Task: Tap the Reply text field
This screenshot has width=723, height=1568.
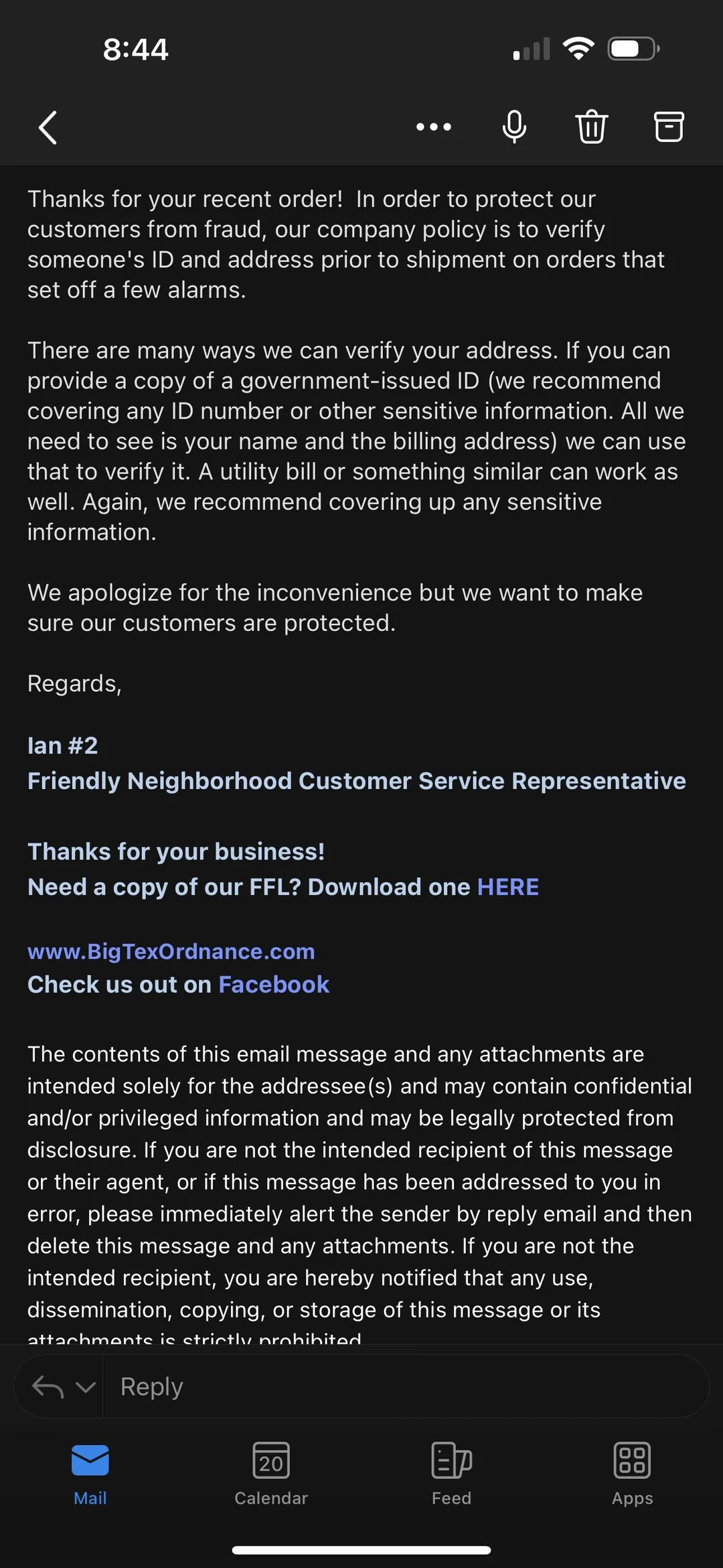Action: pos(402,1386)
